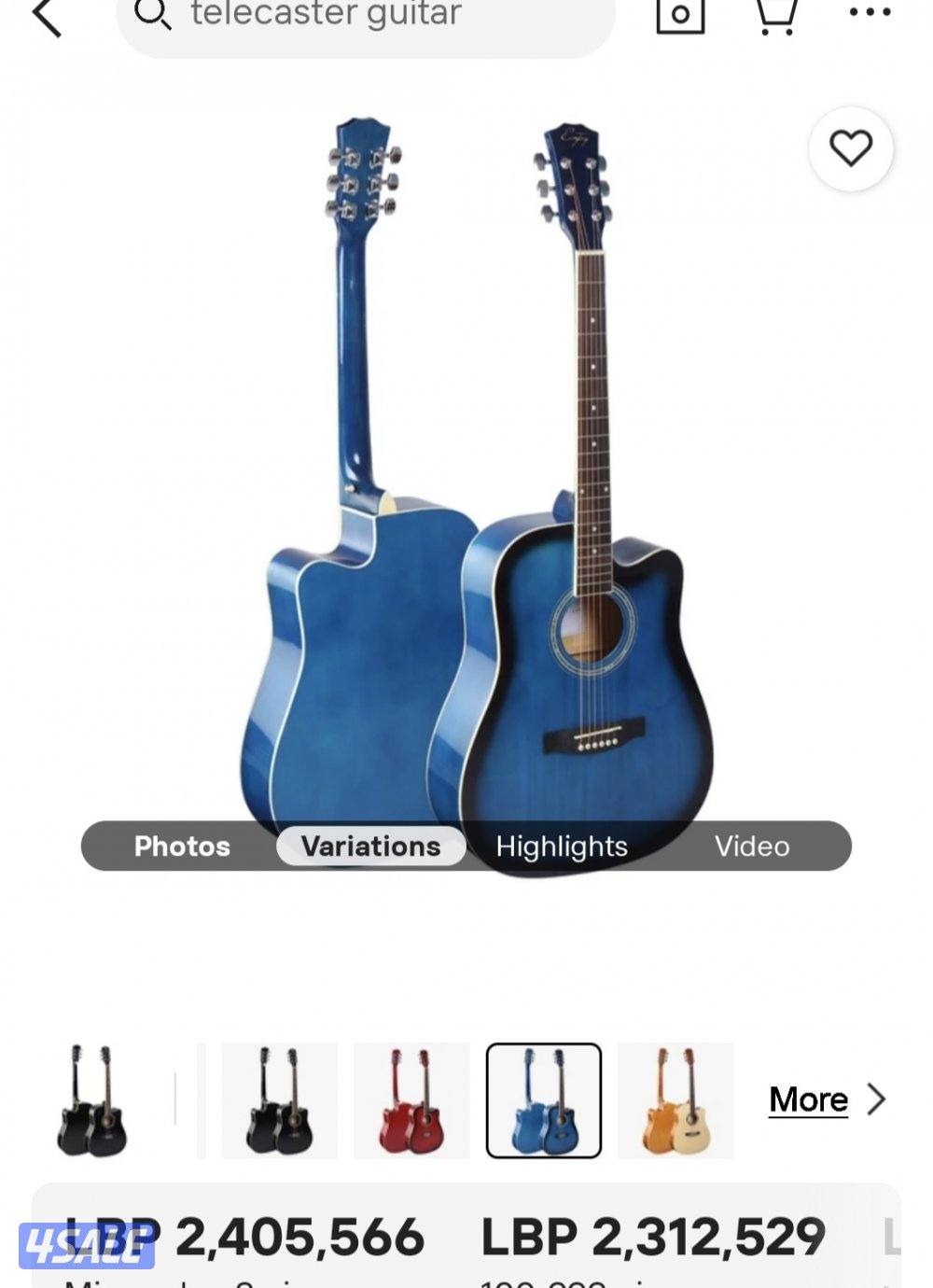Select the highlighted blue guitar thumbnail
Image resolution: width=933 pixels, height=1288 pixels.
click(546, 1100)
